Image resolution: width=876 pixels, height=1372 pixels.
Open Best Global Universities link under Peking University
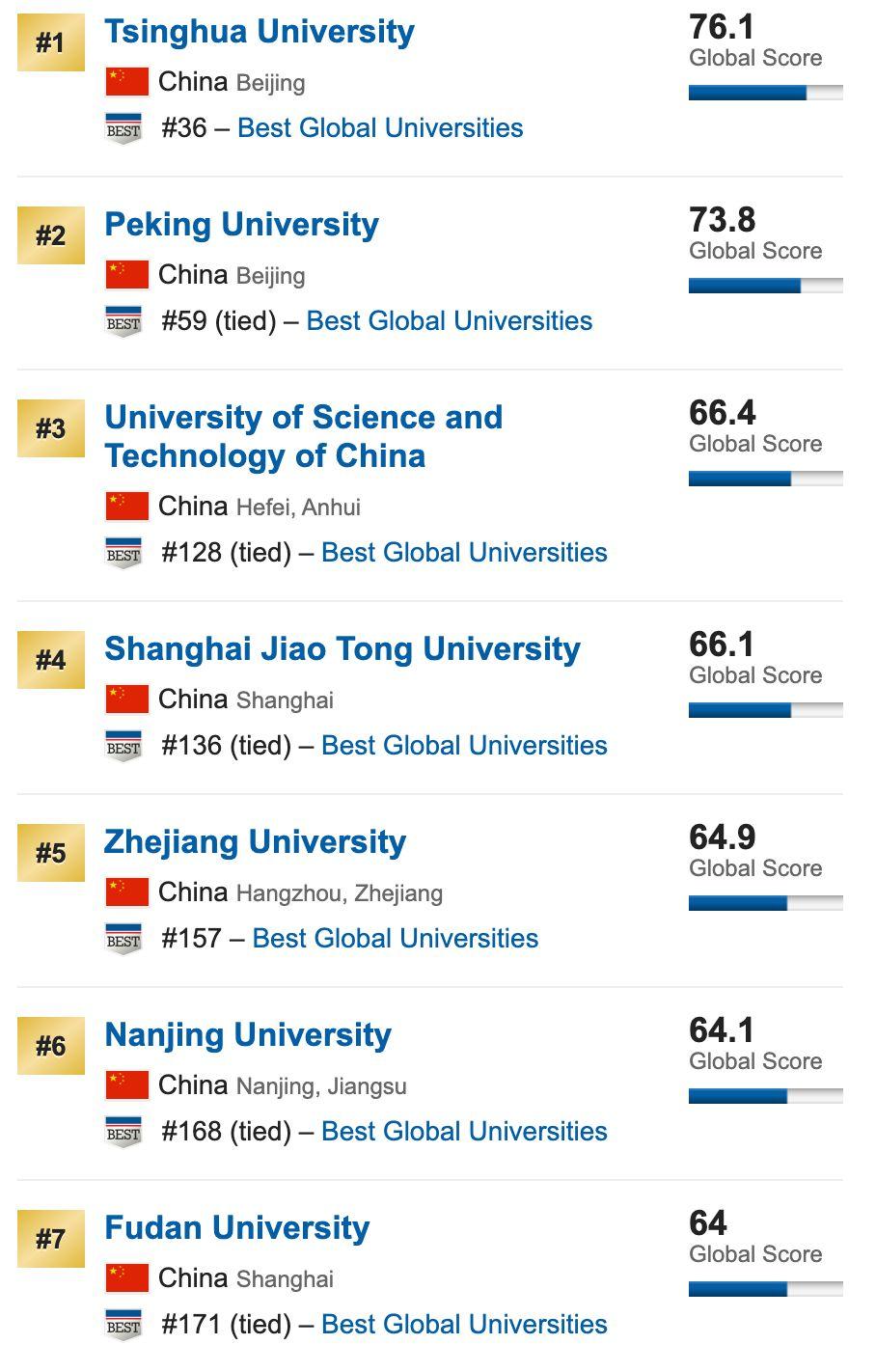tap(449, 321)
